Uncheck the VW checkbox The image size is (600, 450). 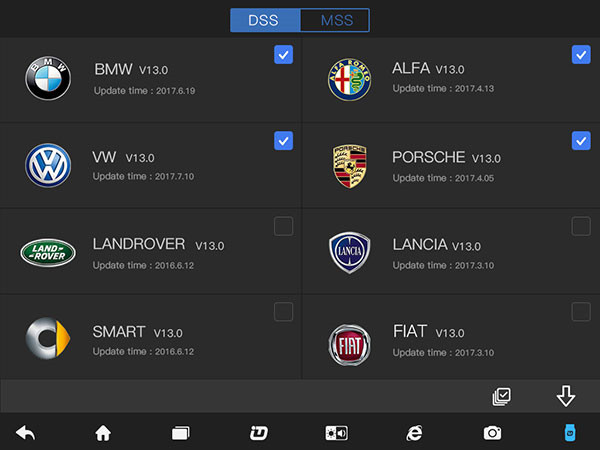click(283, 141)
